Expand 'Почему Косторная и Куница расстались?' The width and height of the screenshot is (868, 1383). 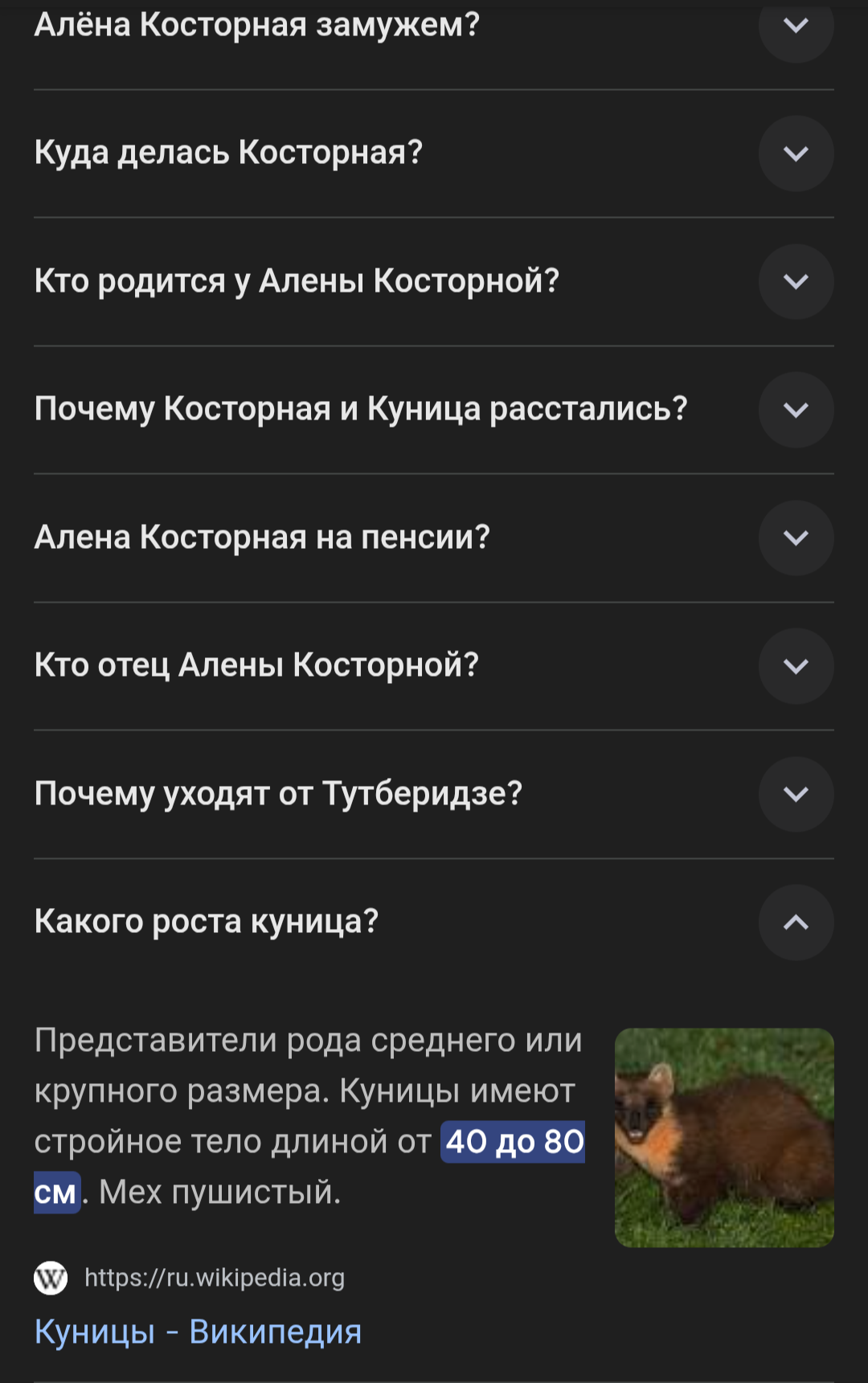(x=795, y=410)
